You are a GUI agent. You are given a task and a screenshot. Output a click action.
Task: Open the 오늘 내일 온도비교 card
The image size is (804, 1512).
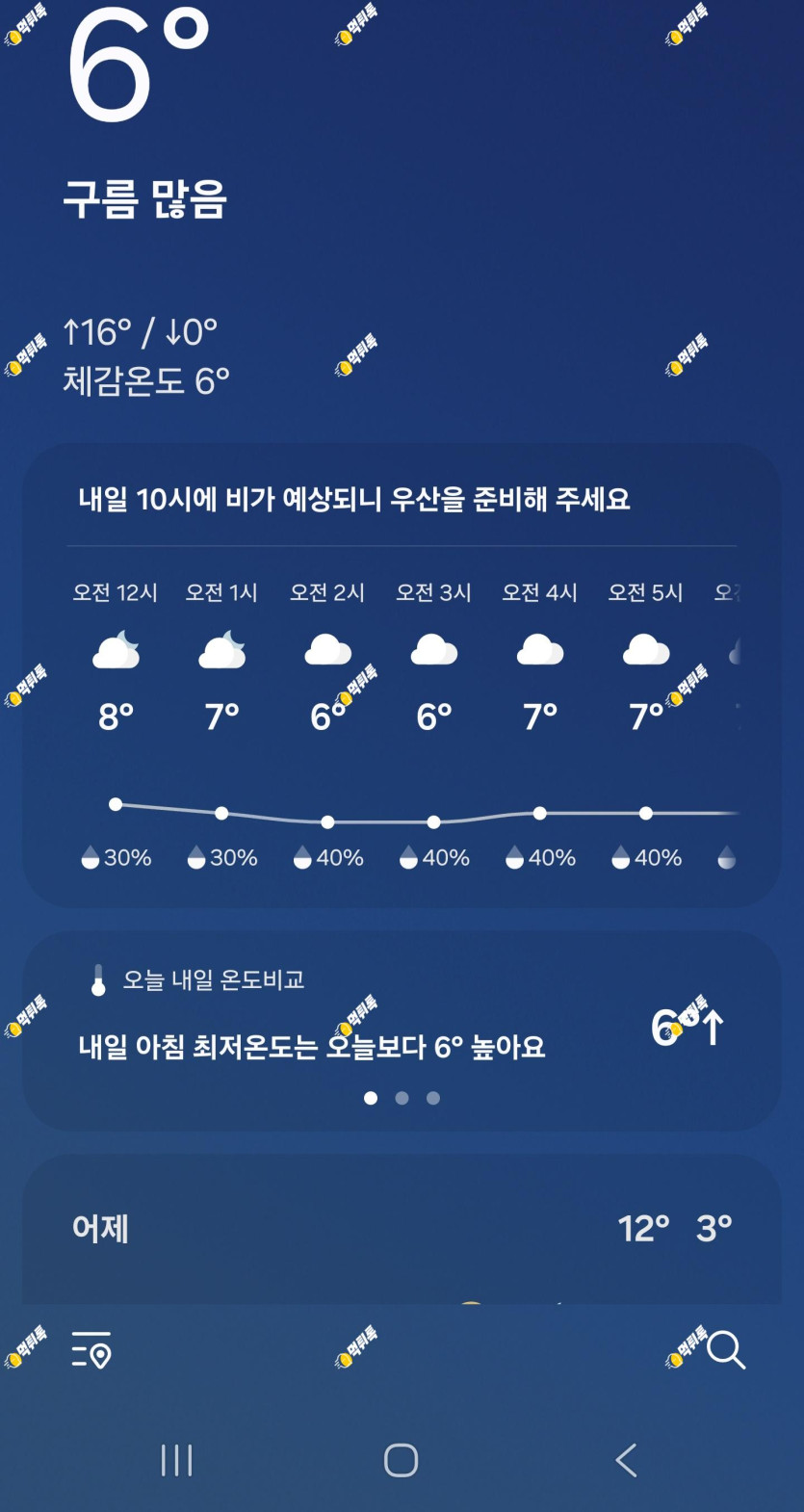402,1031
